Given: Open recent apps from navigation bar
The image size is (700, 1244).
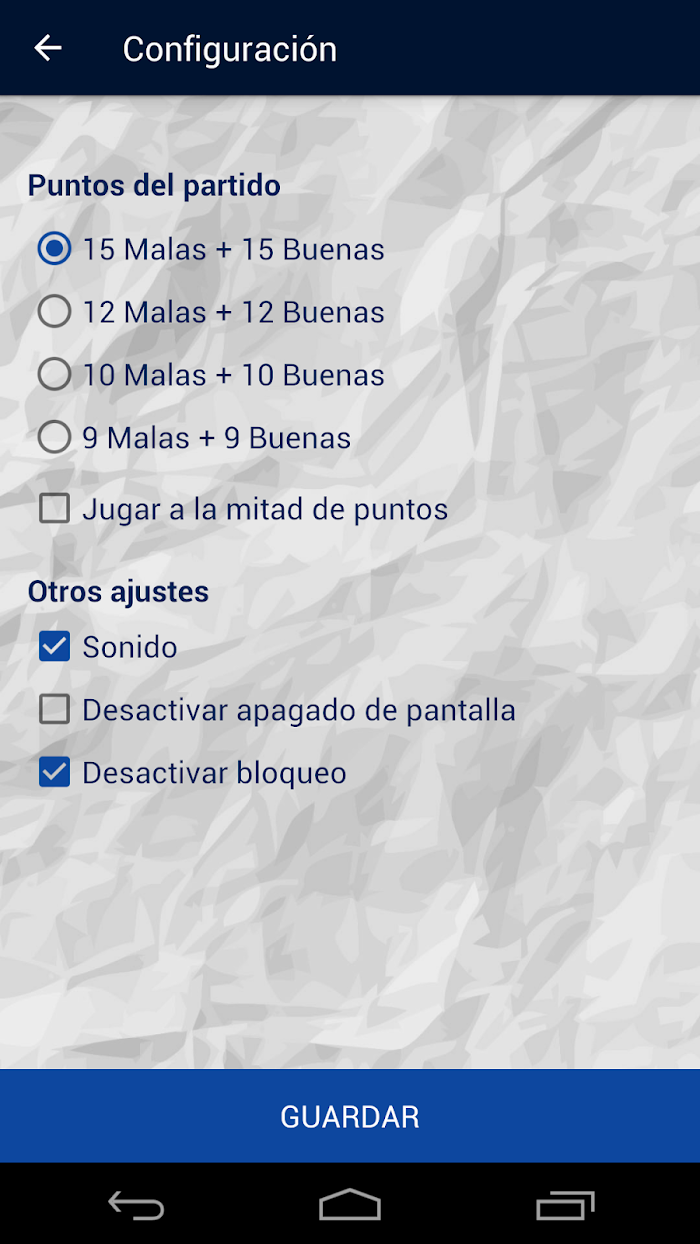Looking at the screenshot, I should (565, 1204).
